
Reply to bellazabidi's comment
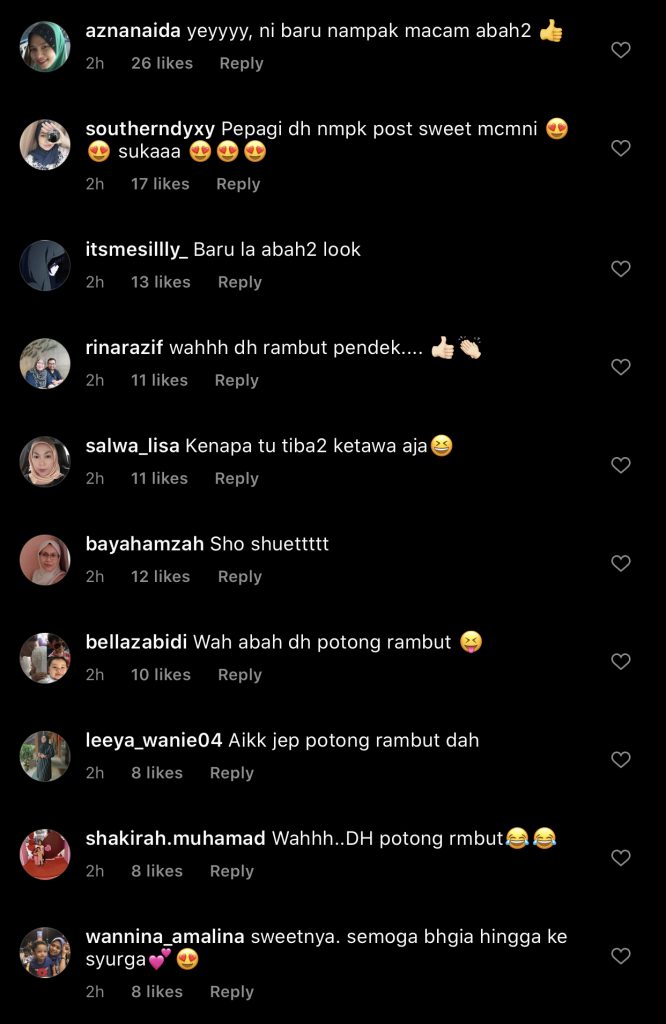click(x=239, y=674)
